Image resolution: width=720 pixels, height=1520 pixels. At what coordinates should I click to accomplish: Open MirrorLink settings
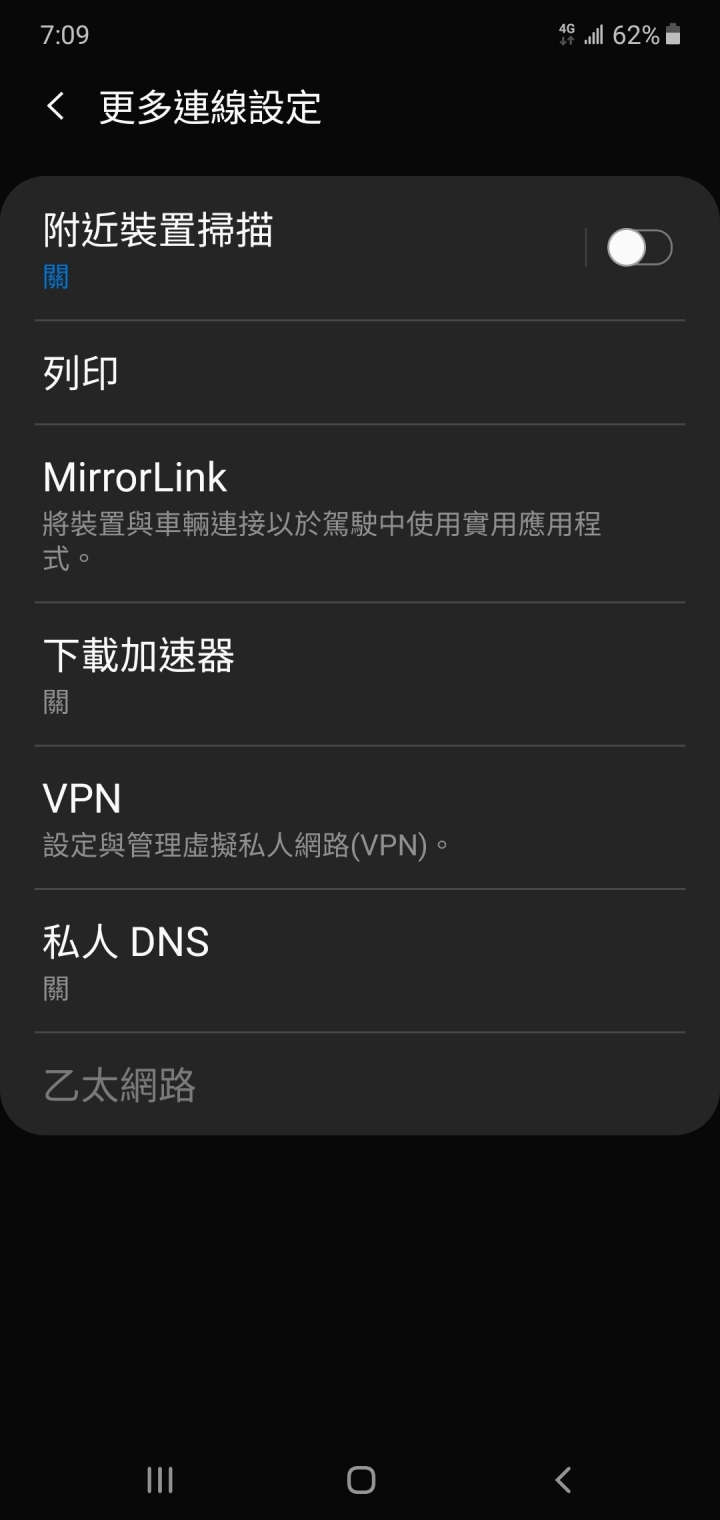[x=360, y=514]
